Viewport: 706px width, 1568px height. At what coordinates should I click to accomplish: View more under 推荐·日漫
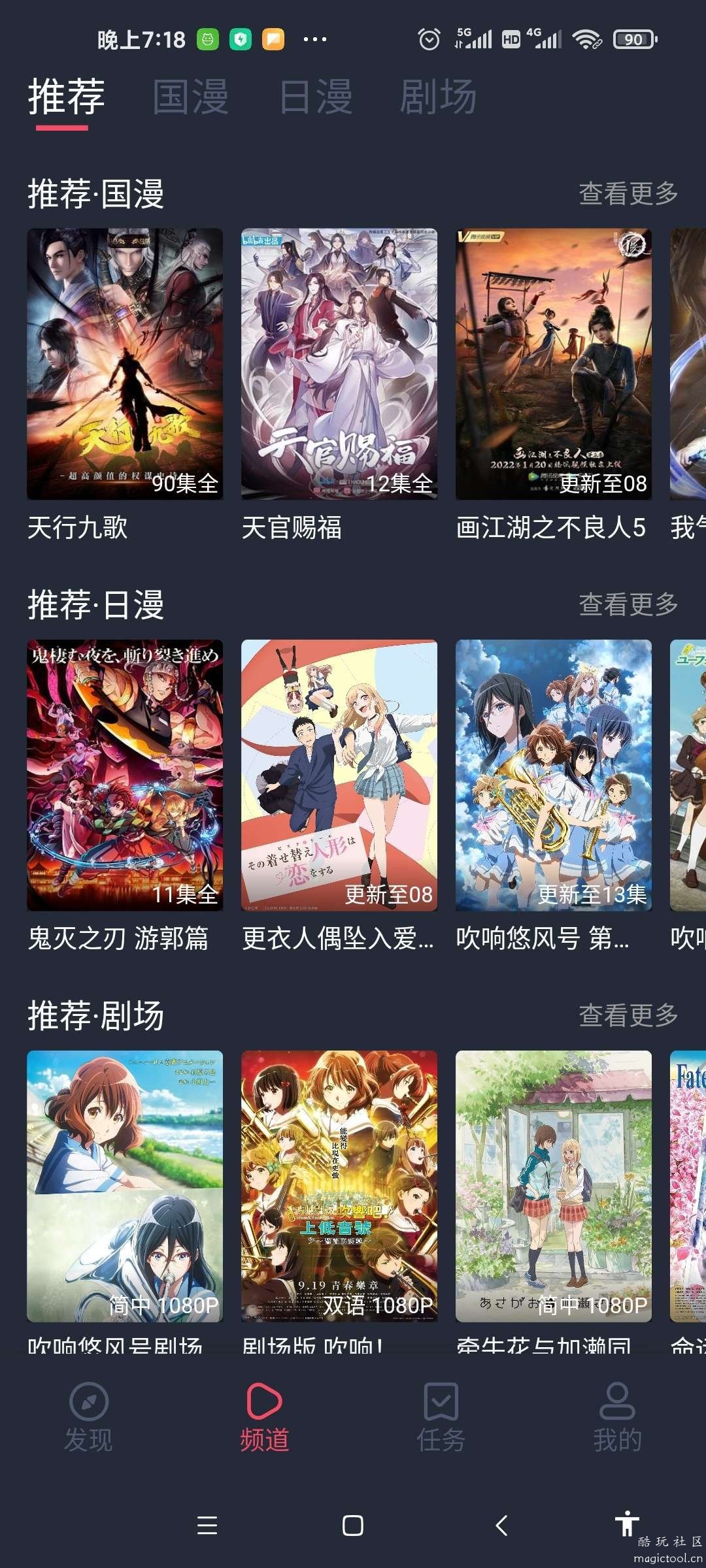tap(628, 604)
